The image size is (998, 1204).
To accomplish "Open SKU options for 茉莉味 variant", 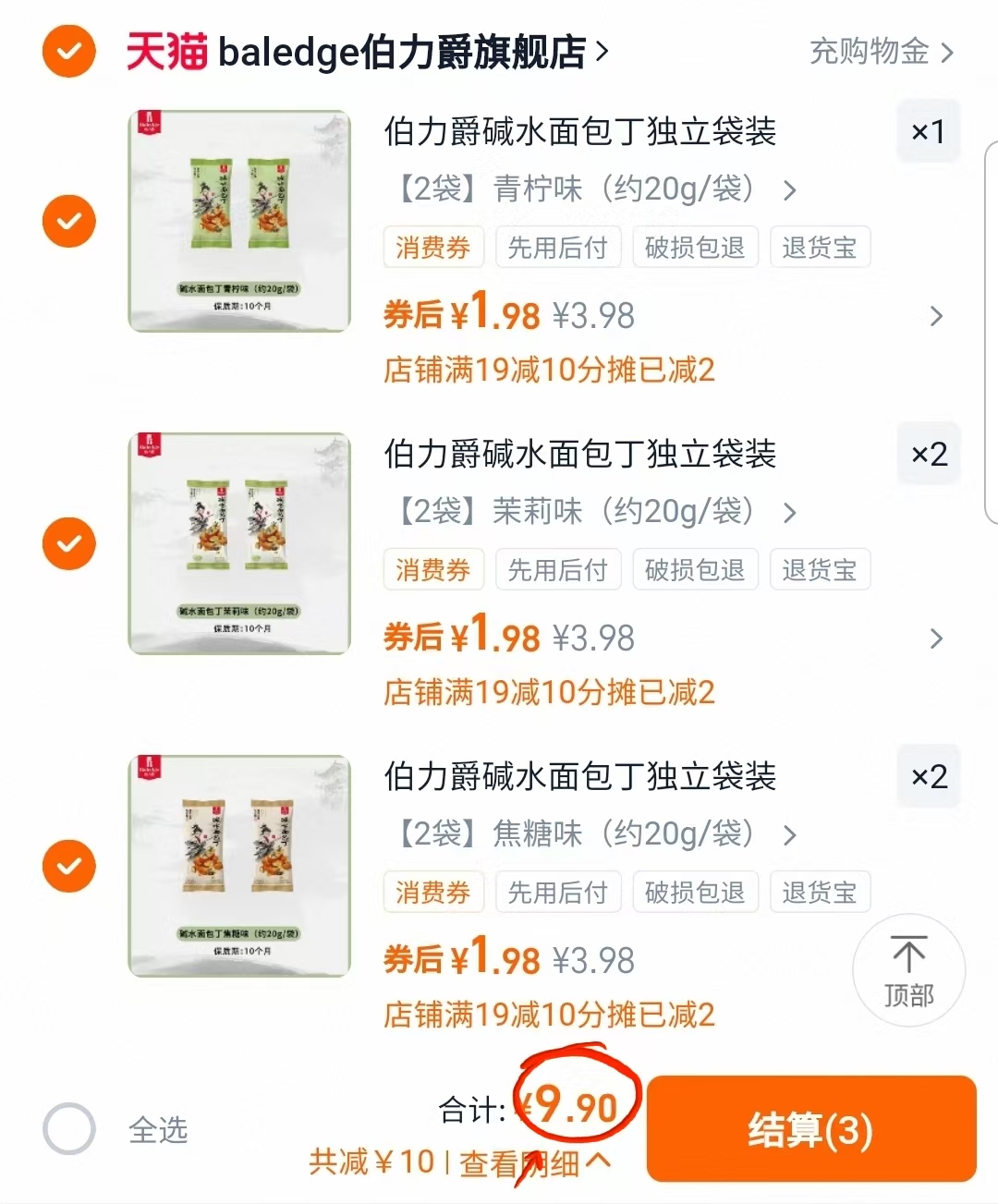I will 790,512.
